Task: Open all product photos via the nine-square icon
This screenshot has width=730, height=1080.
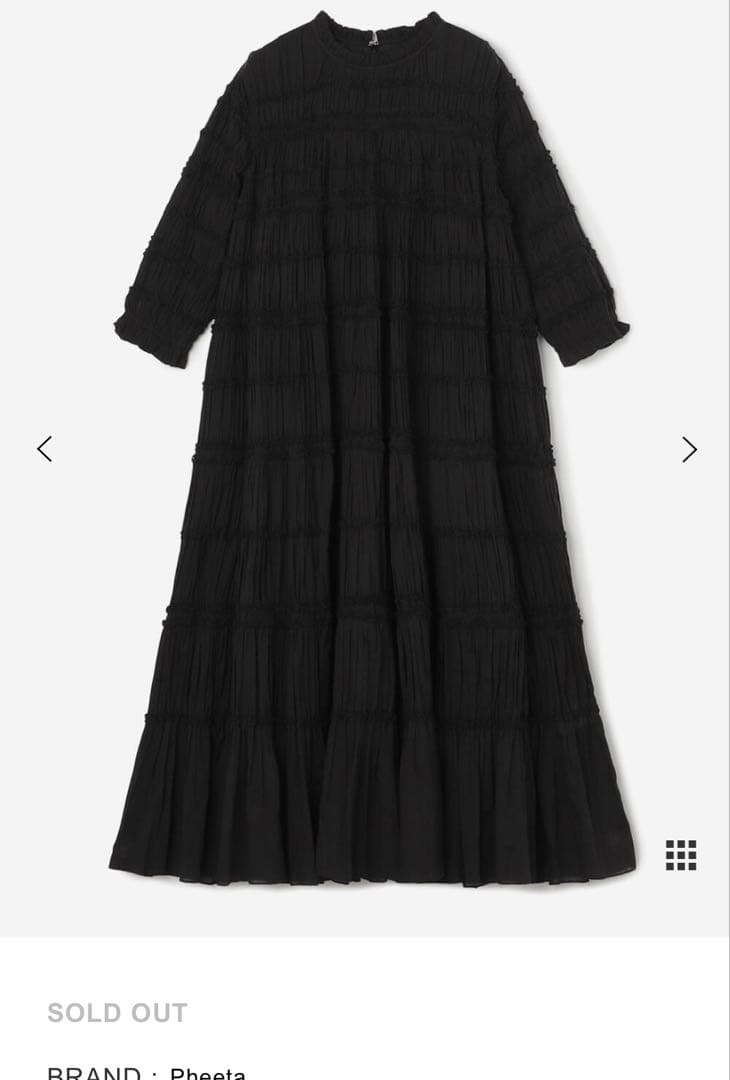Action: [x=679, y=853]
